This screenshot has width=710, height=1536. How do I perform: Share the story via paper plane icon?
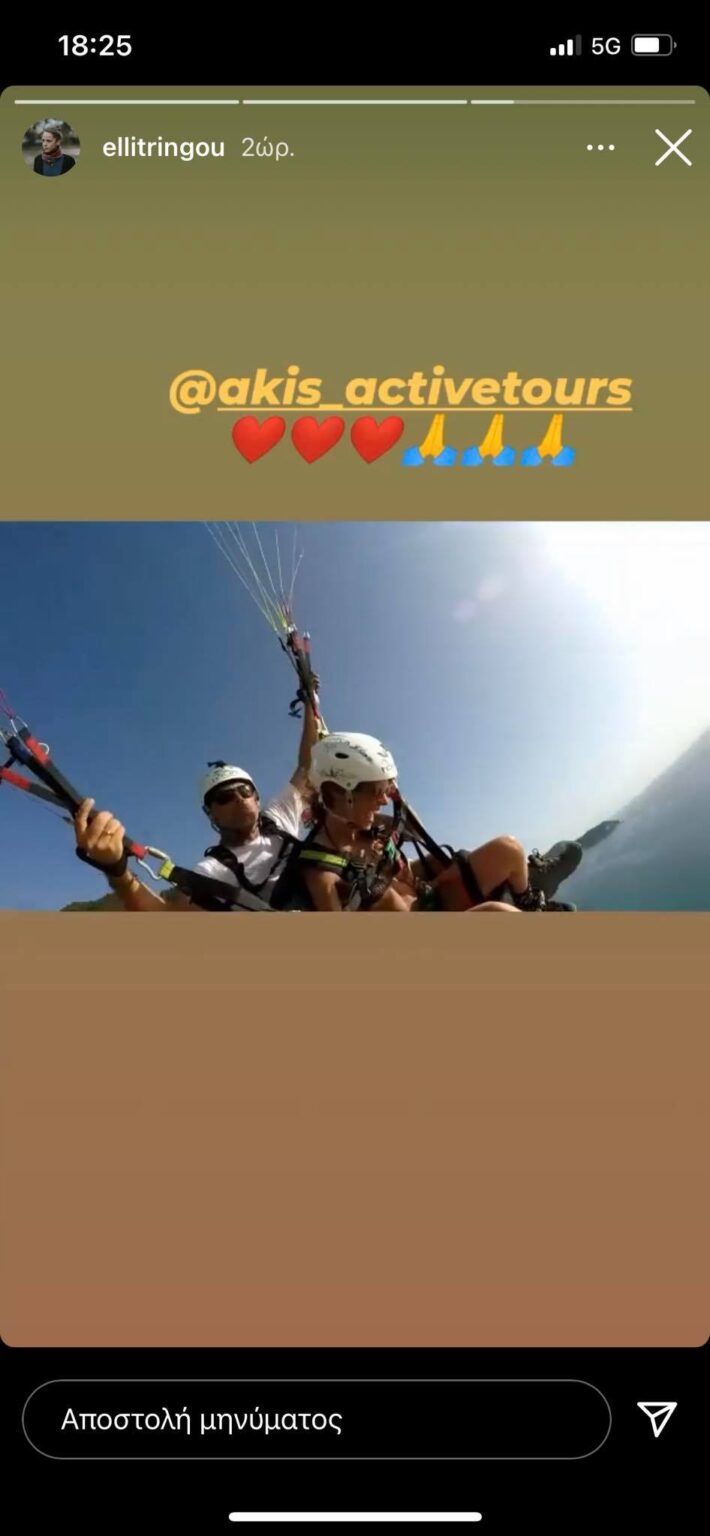pos(657,1419)
